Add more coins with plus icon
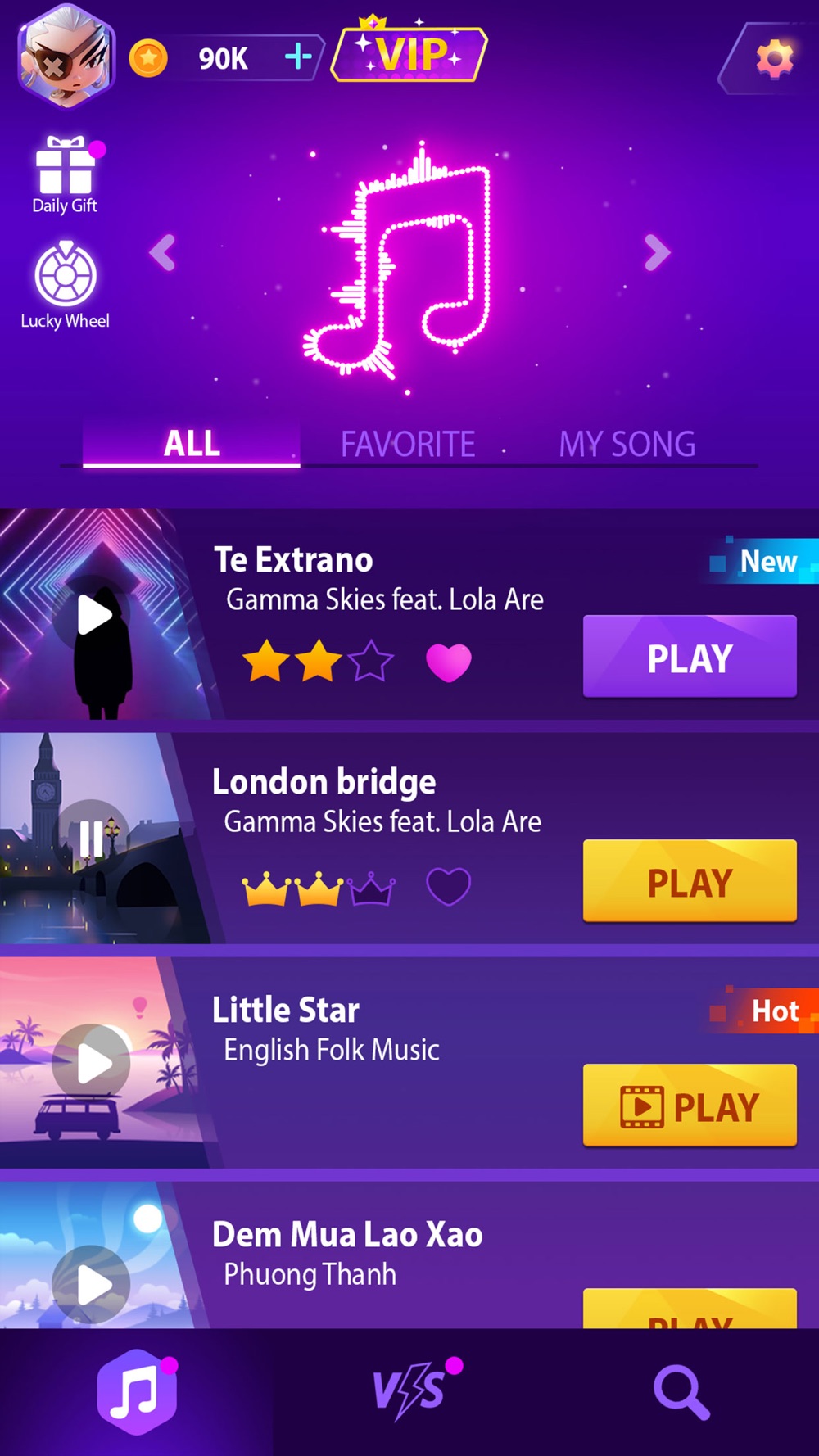Image resolution: width=819 pixels, height=1456 pixels. [x=298, y=57]
